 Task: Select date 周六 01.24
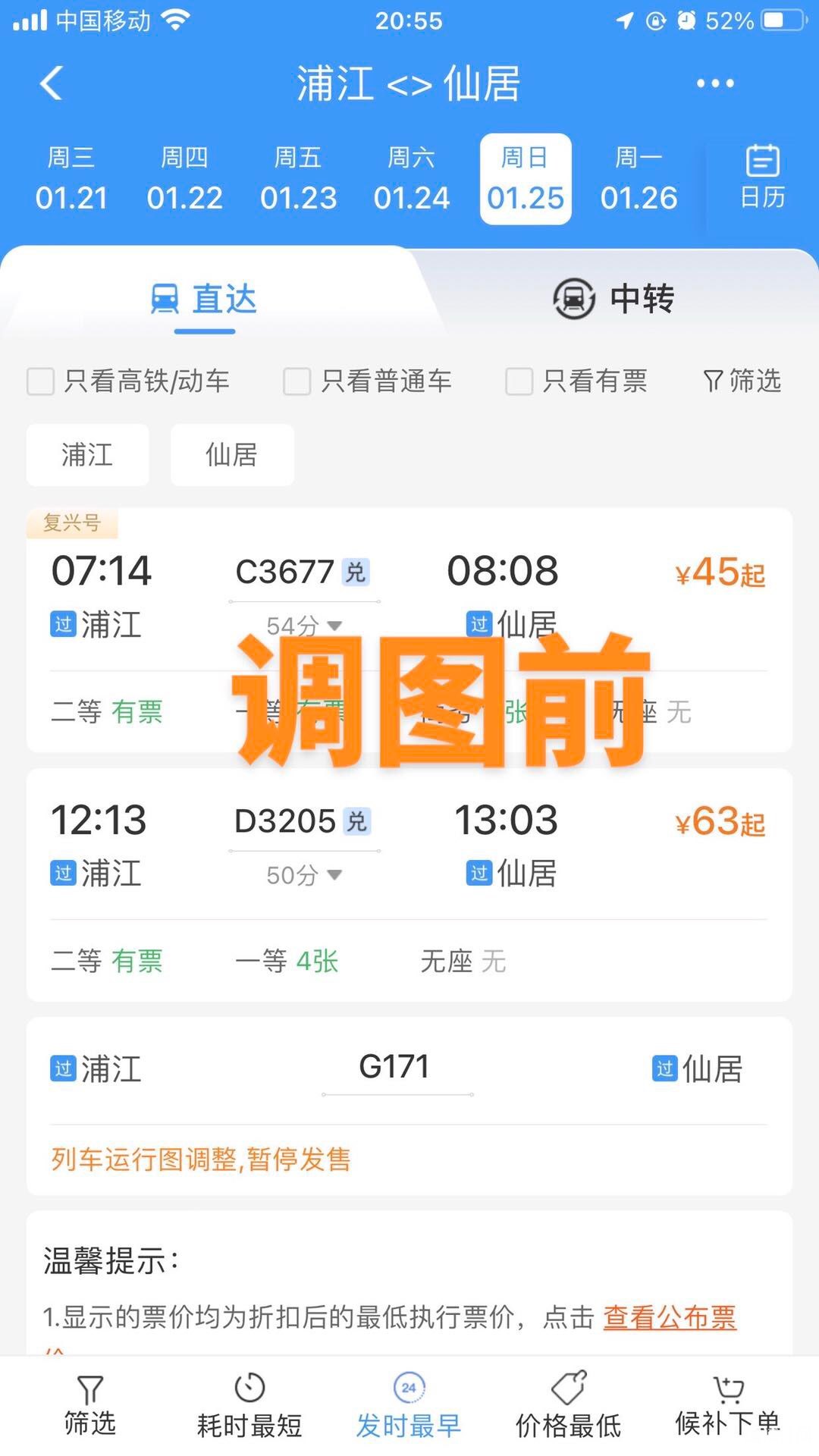coord(411,180)
